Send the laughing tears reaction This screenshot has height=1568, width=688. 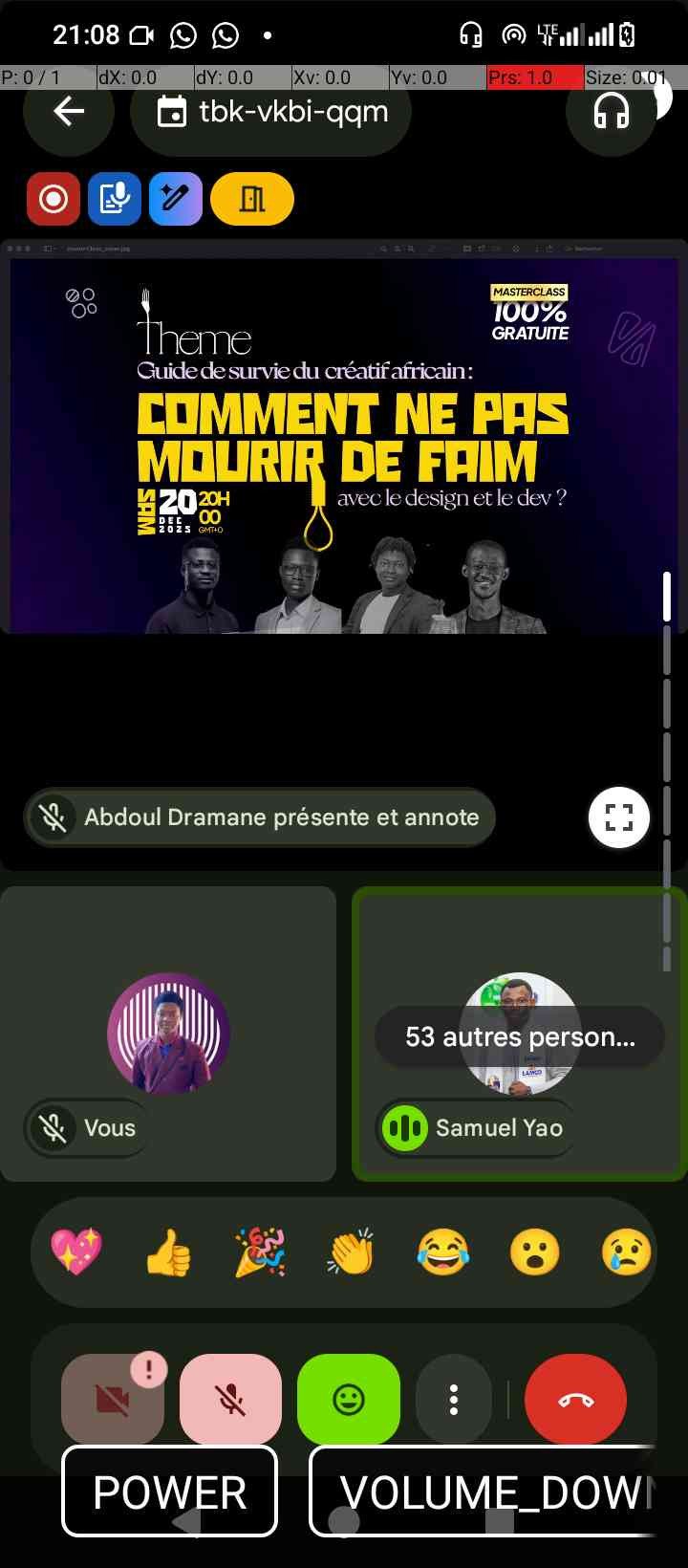[x=442, y=1252]
